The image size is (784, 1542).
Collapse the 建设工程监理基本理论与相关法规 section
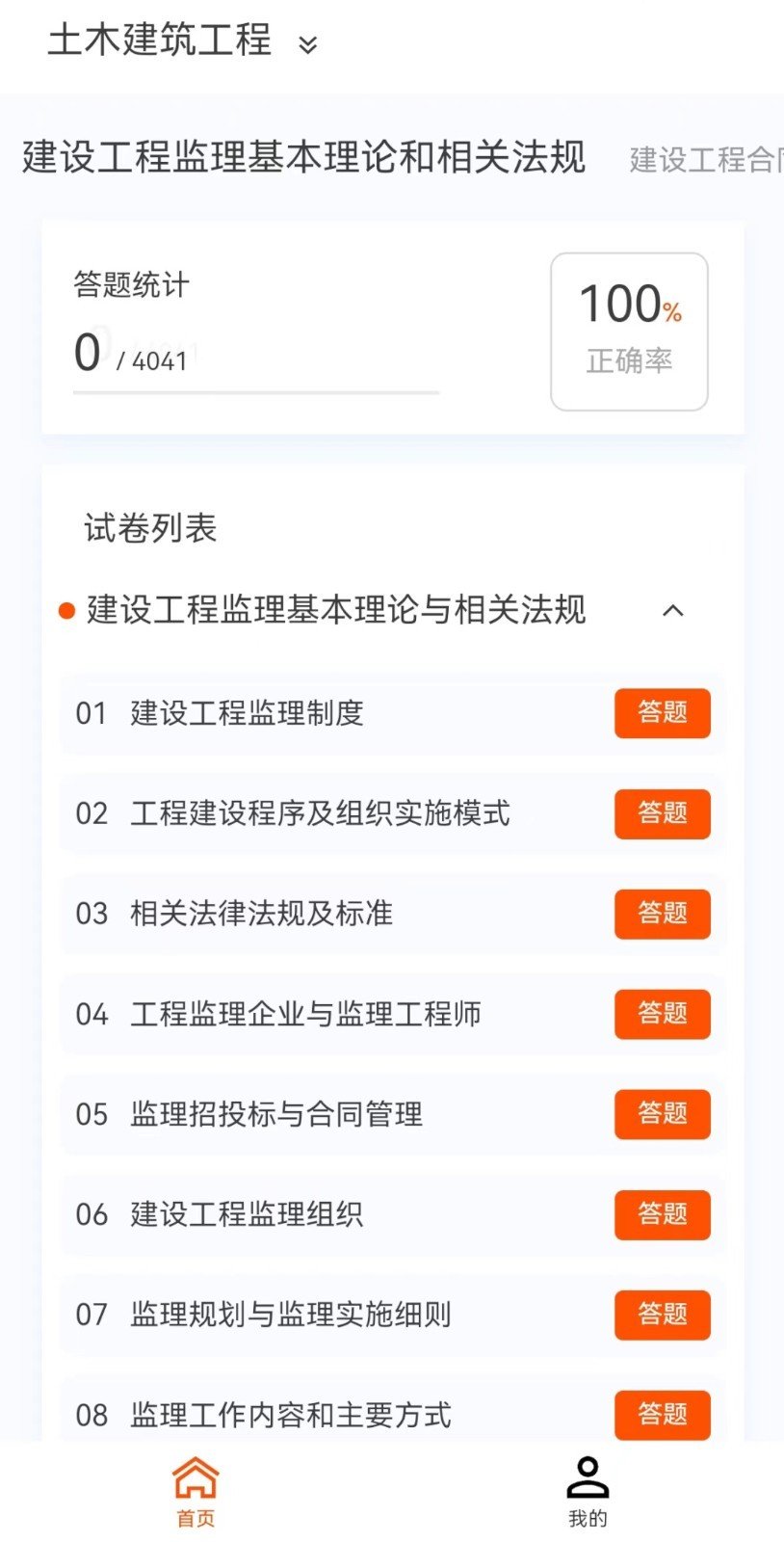click(675, 610)
